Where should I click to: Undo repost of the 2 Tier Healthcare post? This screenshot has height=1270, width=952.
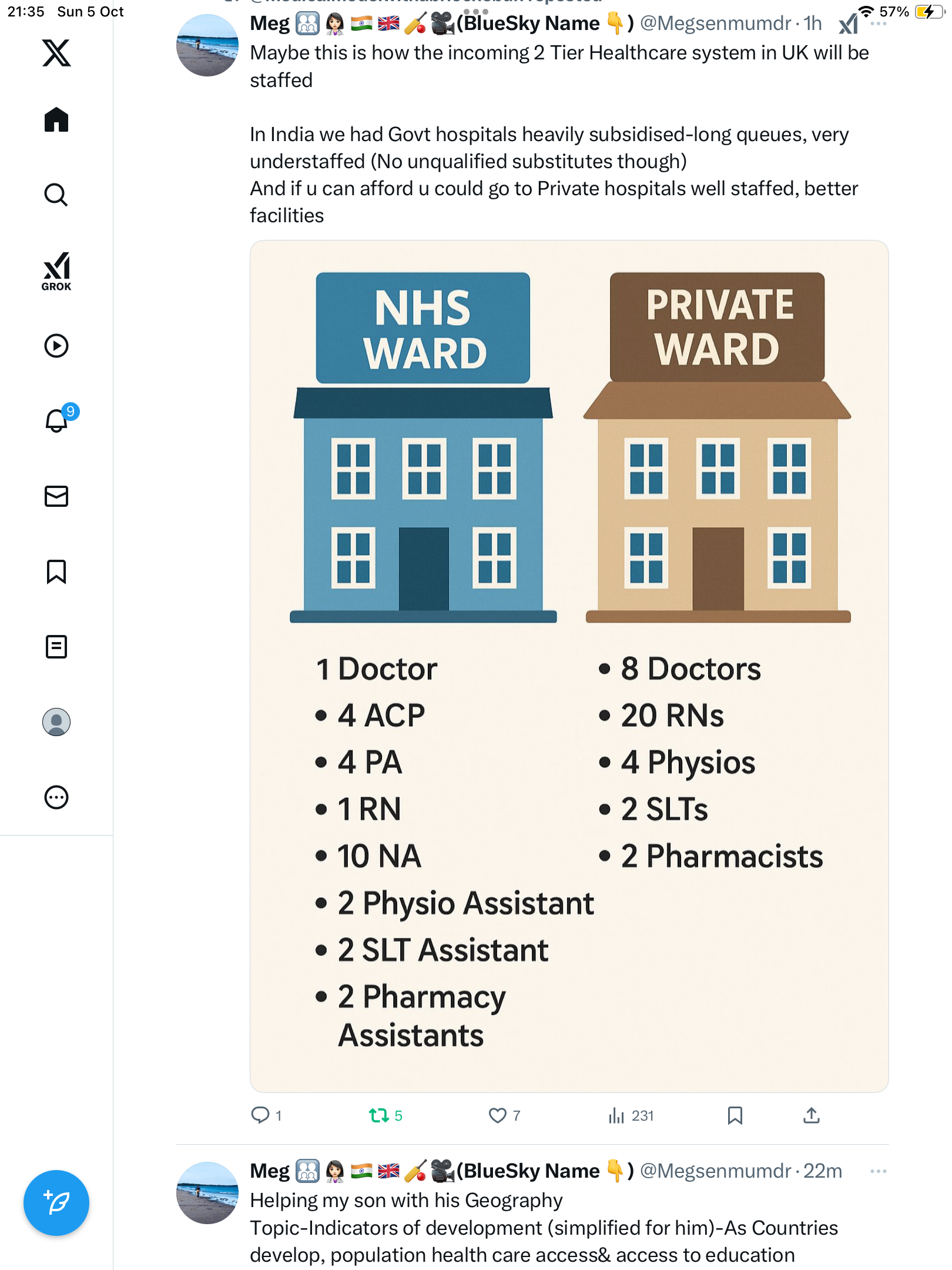(x=379, y=1115)
